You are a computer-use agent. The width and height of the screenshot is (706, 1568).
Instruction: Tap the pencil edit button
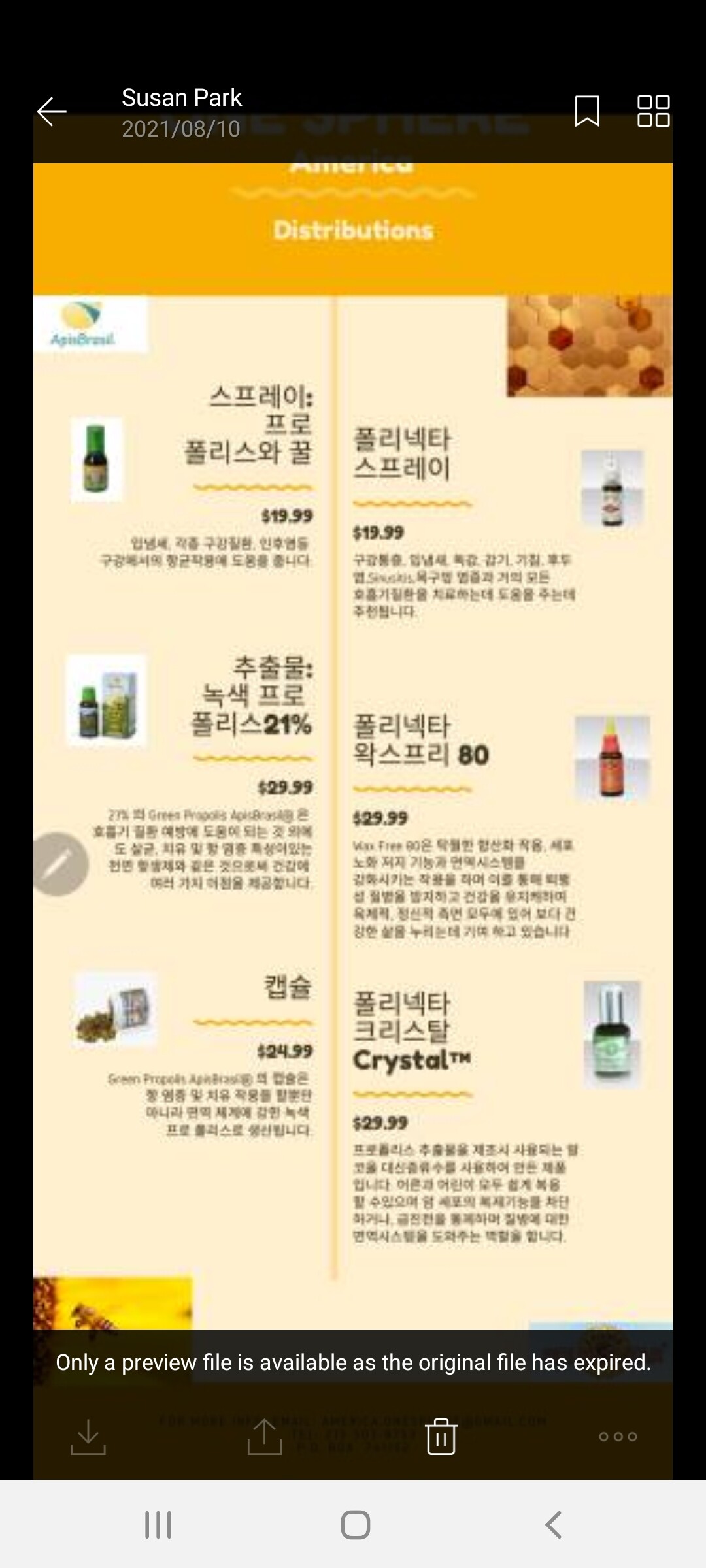click(59, 864)
